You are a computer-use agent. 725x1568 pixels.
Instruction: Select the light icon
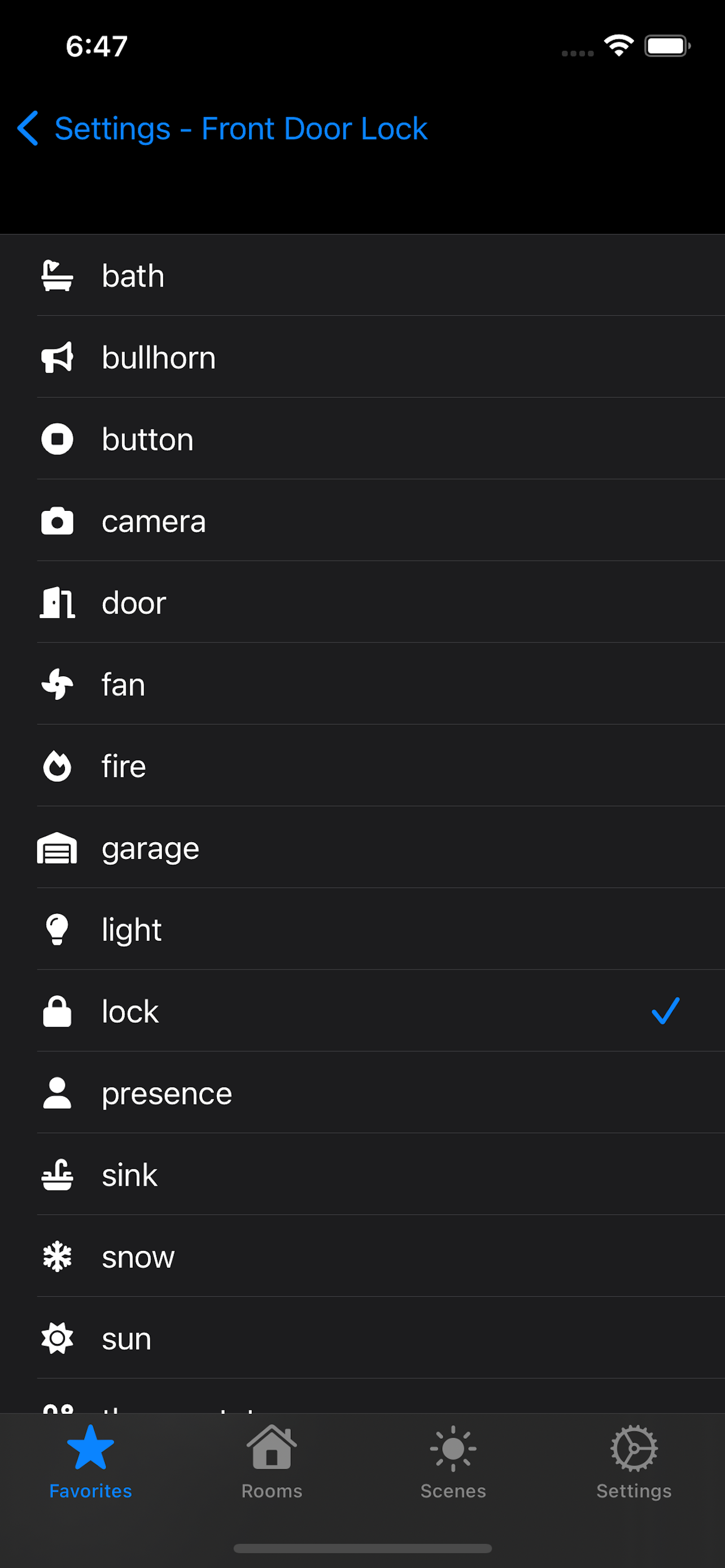pos(363,930)
